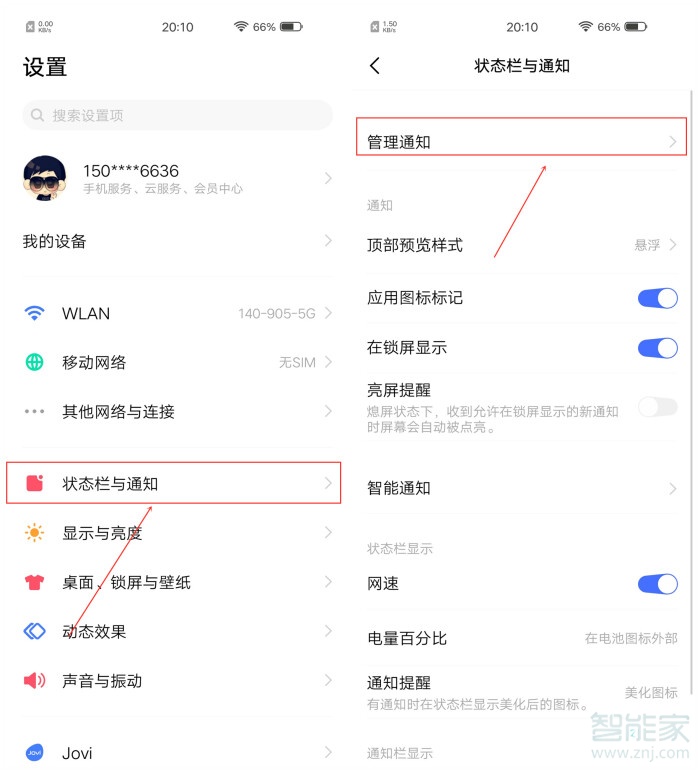Open 电量百分比 option
The width and height of the screenshot is (700, 772).
[x=521, y=638]
